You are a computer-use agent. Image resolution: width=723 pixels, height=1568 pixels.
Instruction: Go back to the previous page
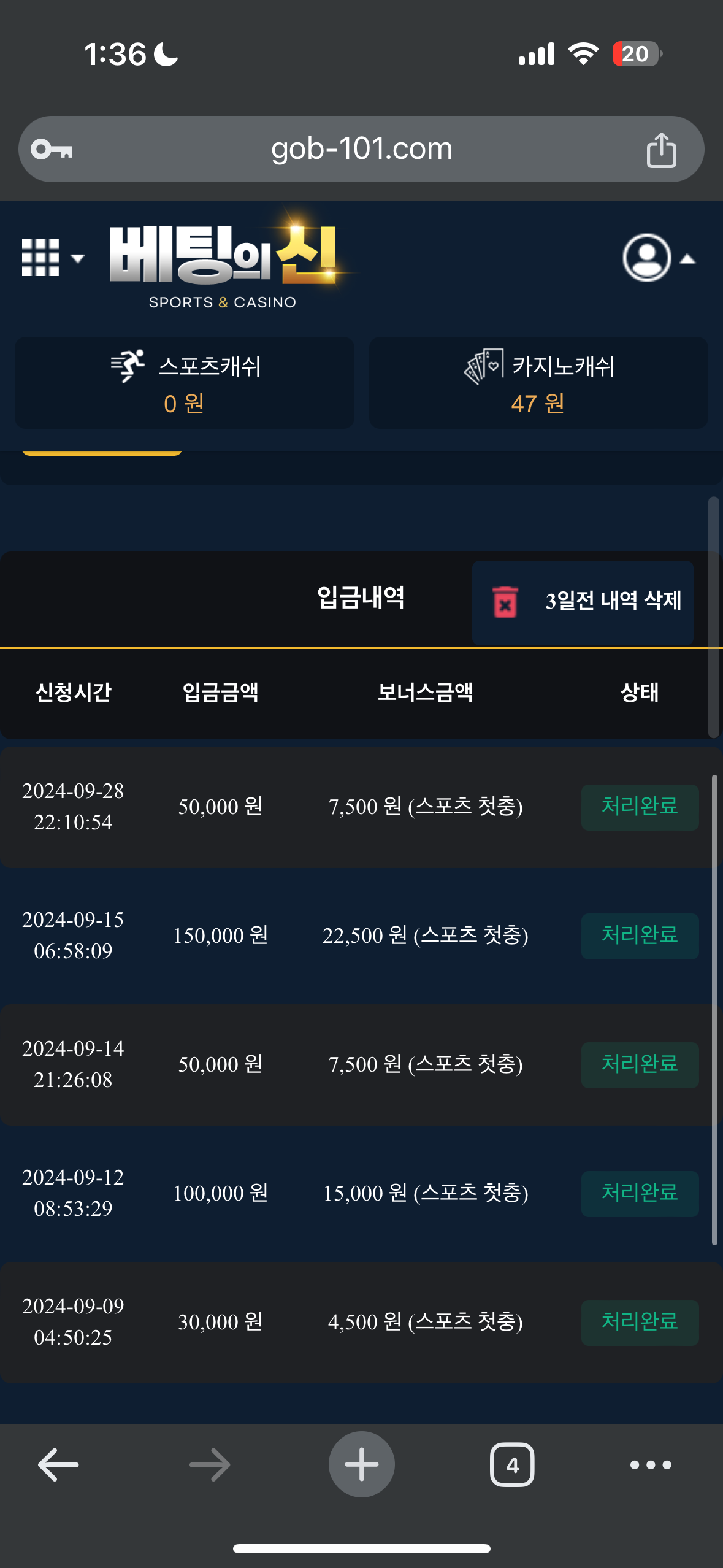coord(58,1464)
